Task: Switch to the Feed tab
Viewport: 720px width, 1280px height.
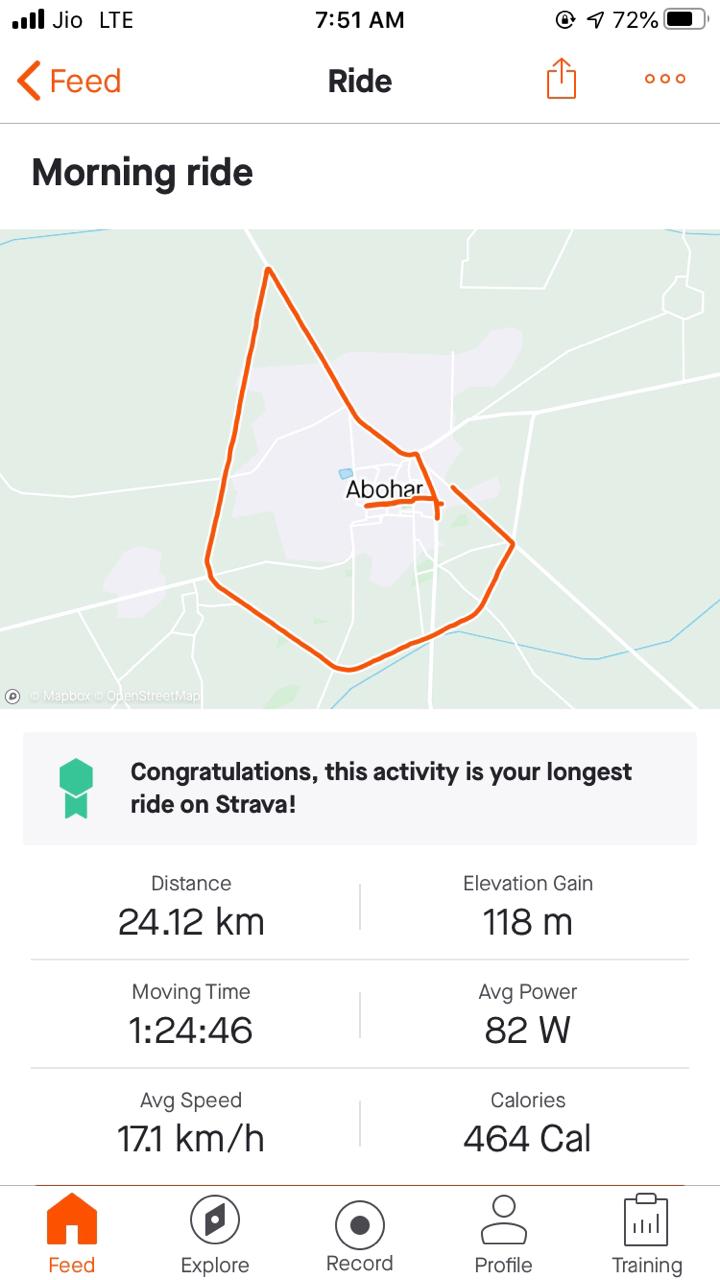Action: (x=72, y=1233)
